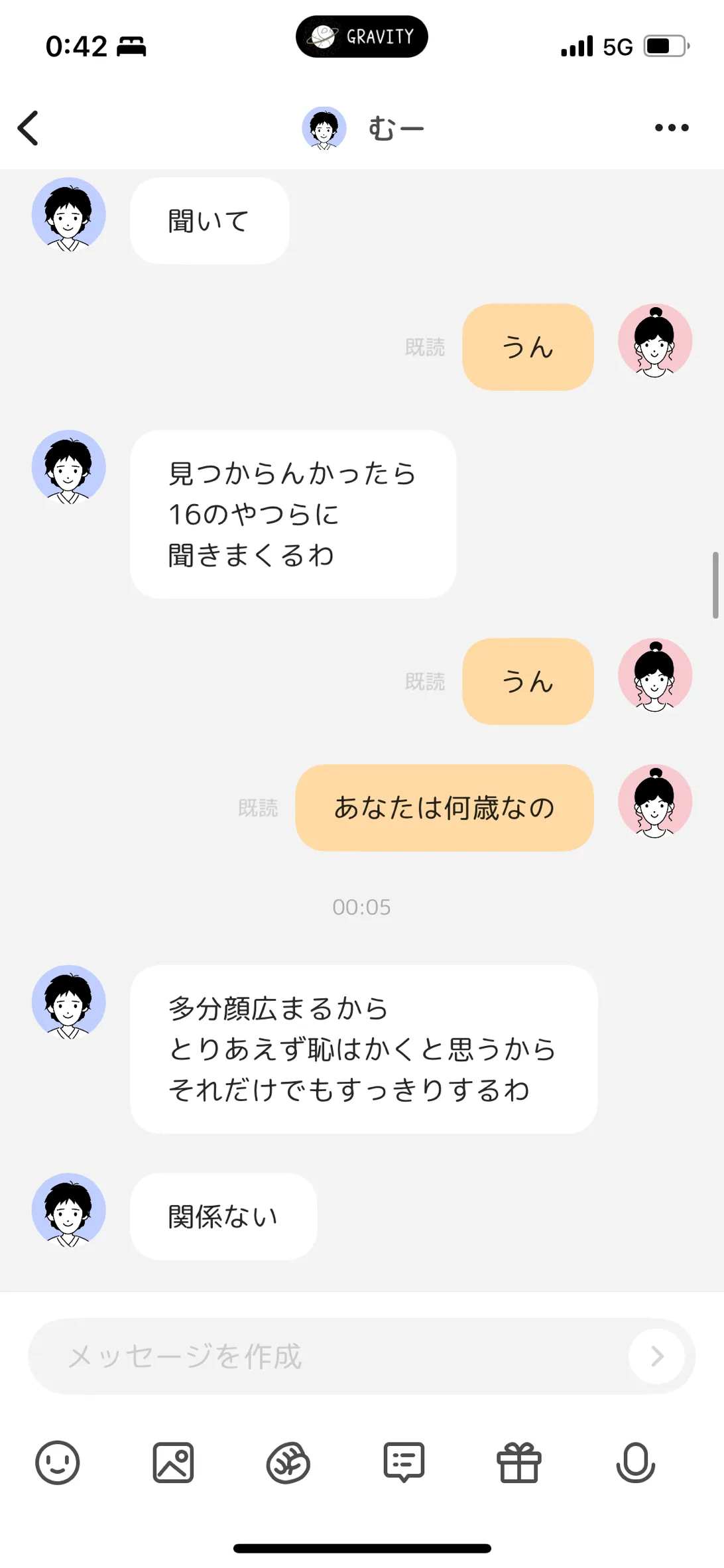724x1568 pixels.
Task: Tap the arrow button in message field
Action: tap(656, 1356)
